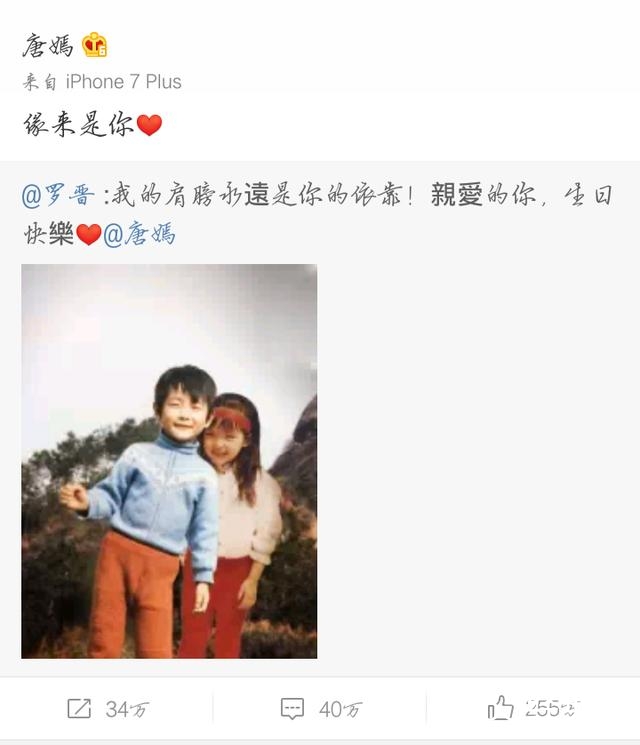This screenshot has width=640, height=745.
Task: Repost this Weibo post (34万)
Action: click(x=107, y=709)
